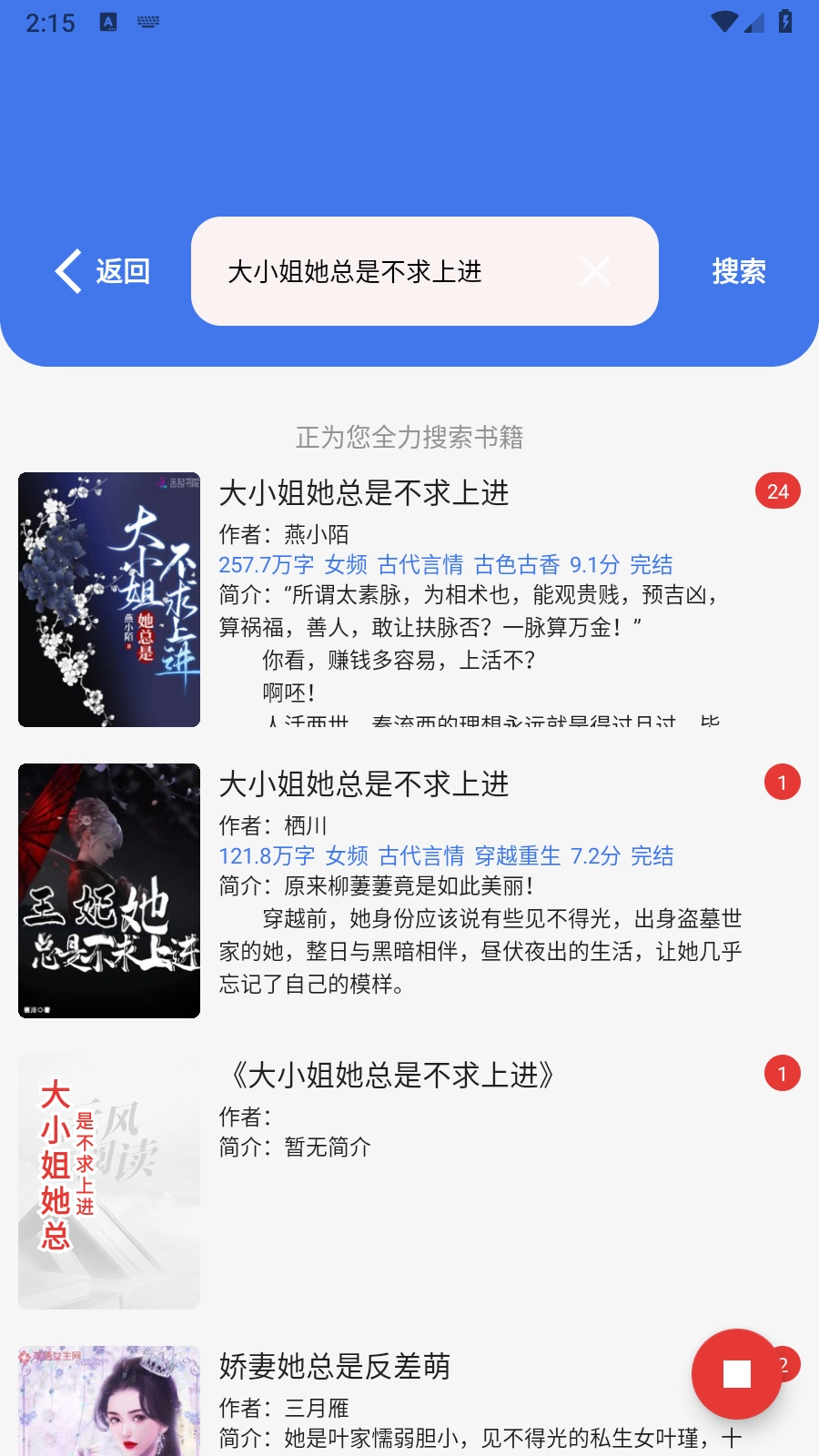The width and height of the screenshot is (819, 1456).
Task: Select the 古代言情 category tag
Action: click(423, 564)
